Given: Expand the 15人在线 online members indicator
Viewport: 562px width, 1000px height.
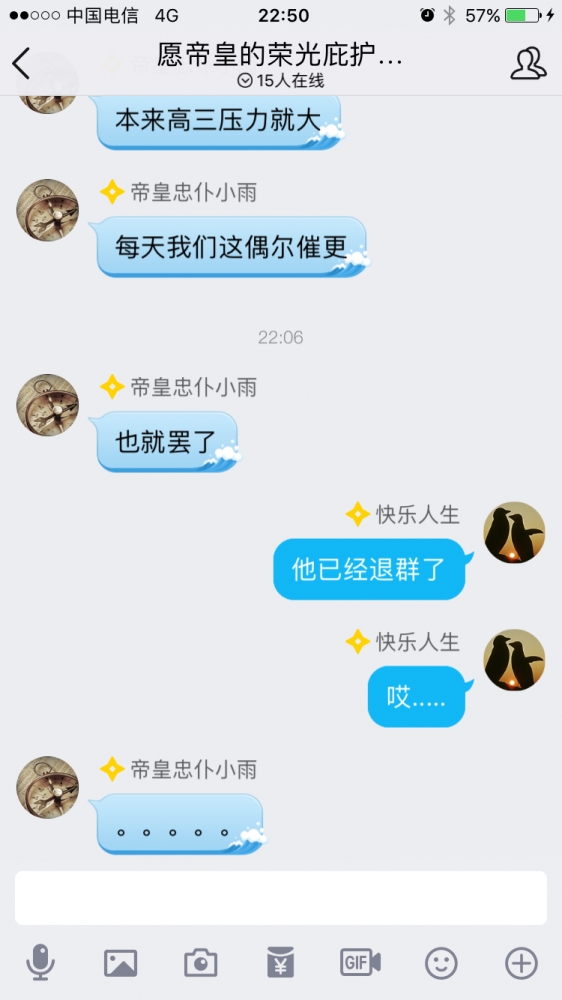Looking at the screenshot, I should 281,81.
